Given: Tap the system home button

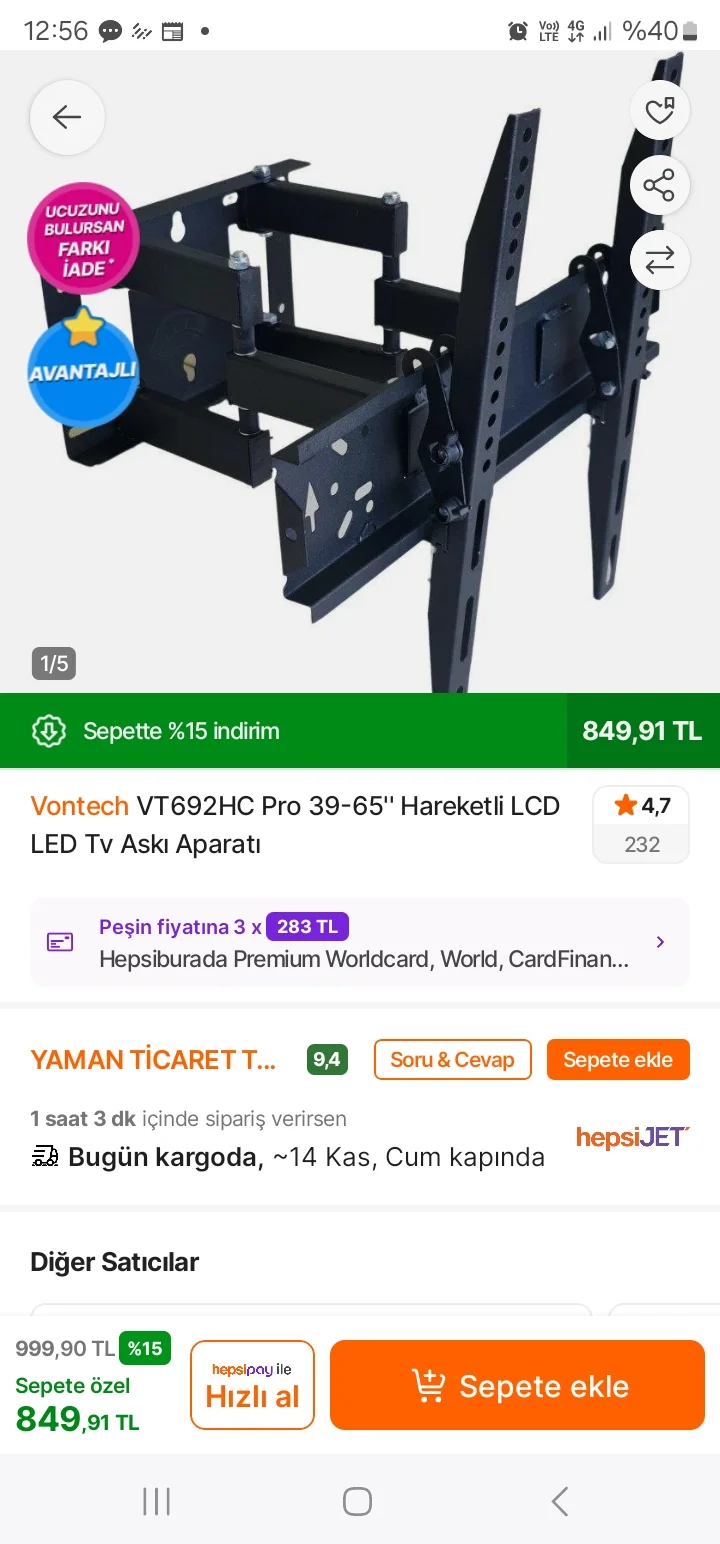Looking at the screenshot, I should coord(357,1501).
